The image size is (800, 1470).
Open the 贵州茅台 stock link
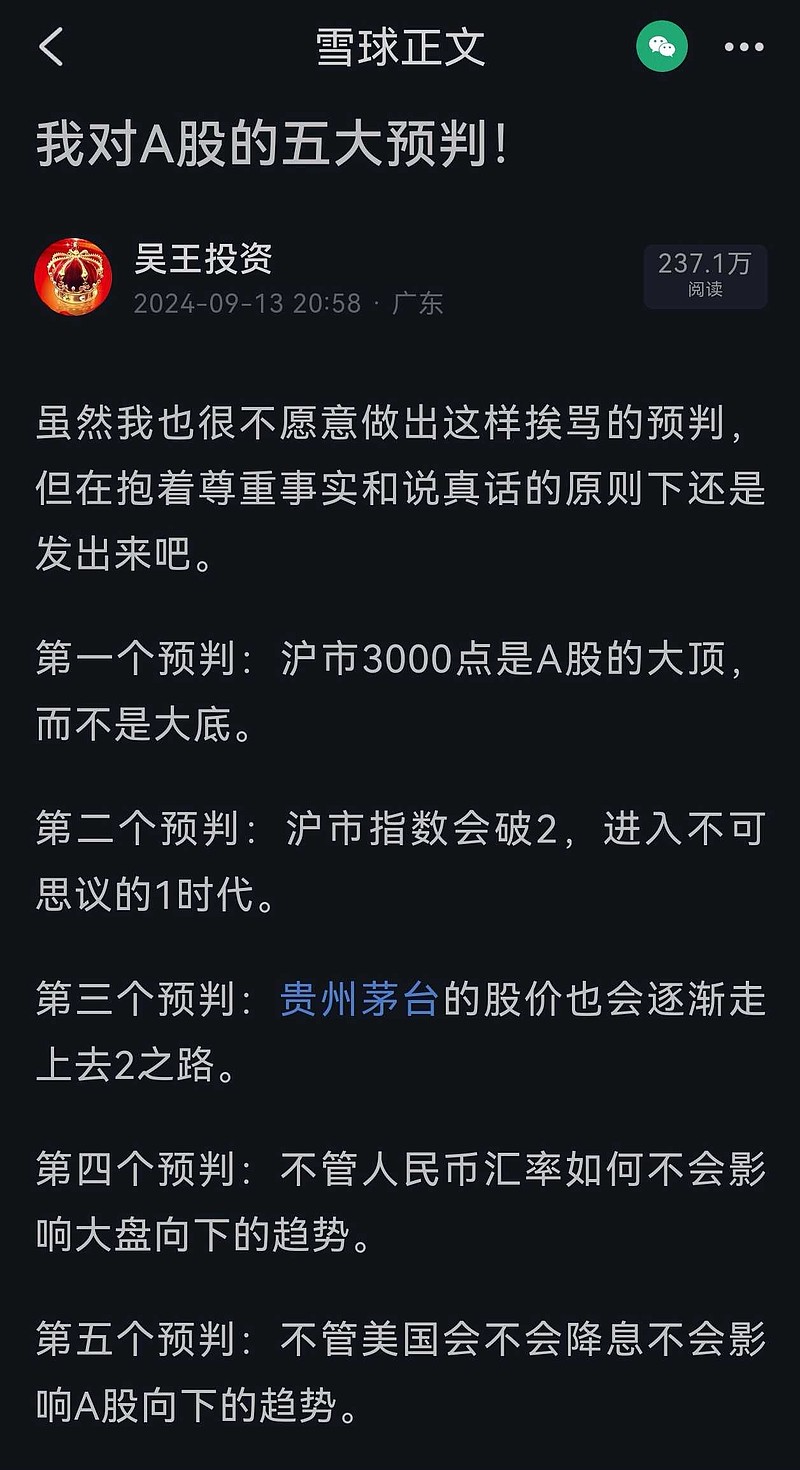[x=359, y=1000]
